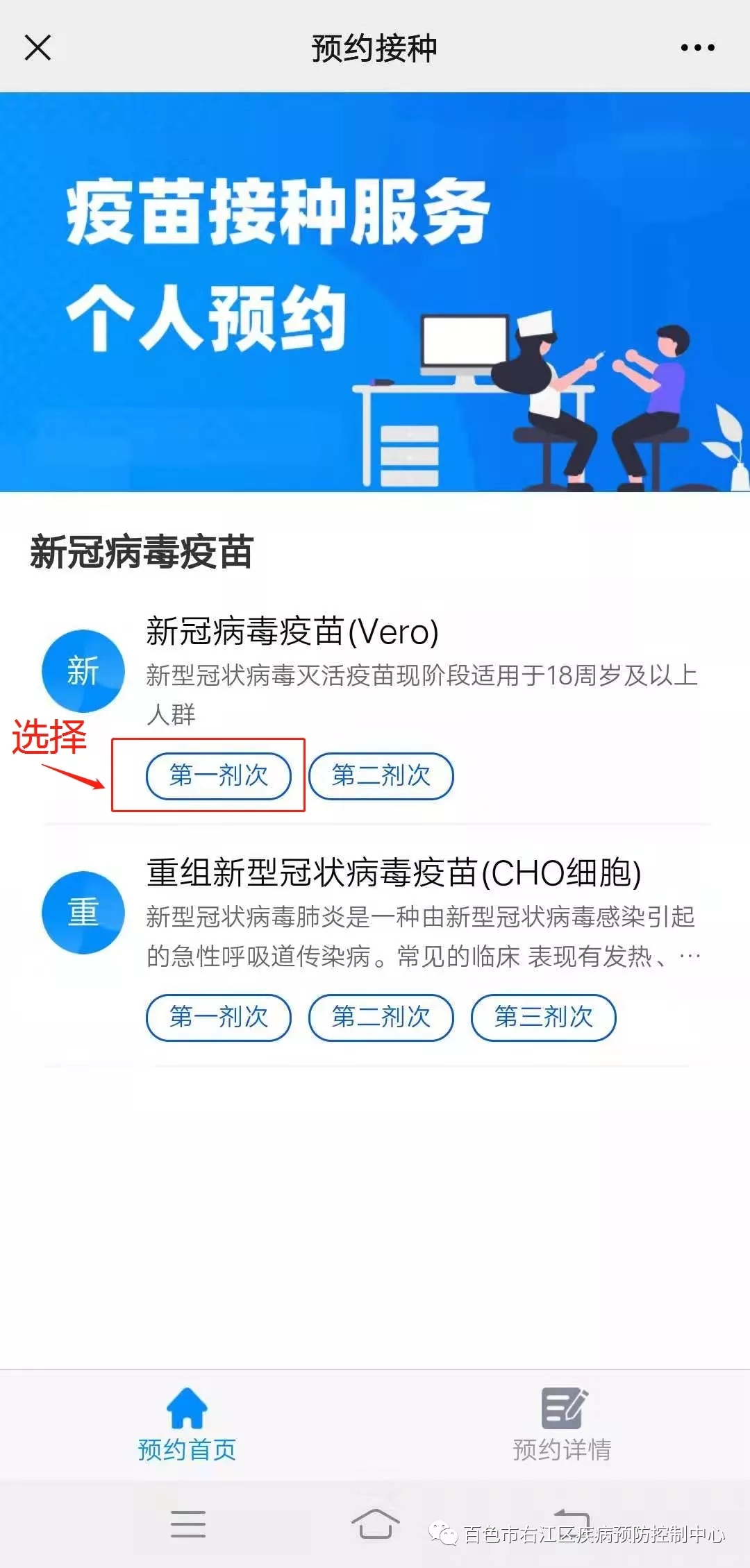This screenshot has width=750, height=1568.
Task: Tap the system home button
Action: 375,1524
